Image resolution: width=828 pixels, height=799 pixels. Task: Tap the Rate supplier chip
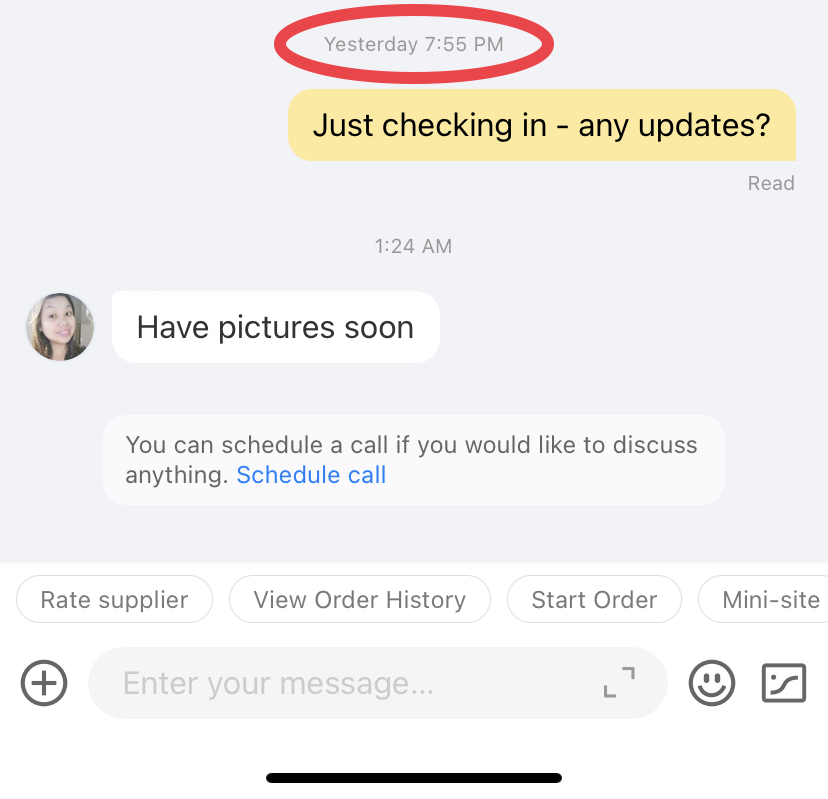pos(114,600)
